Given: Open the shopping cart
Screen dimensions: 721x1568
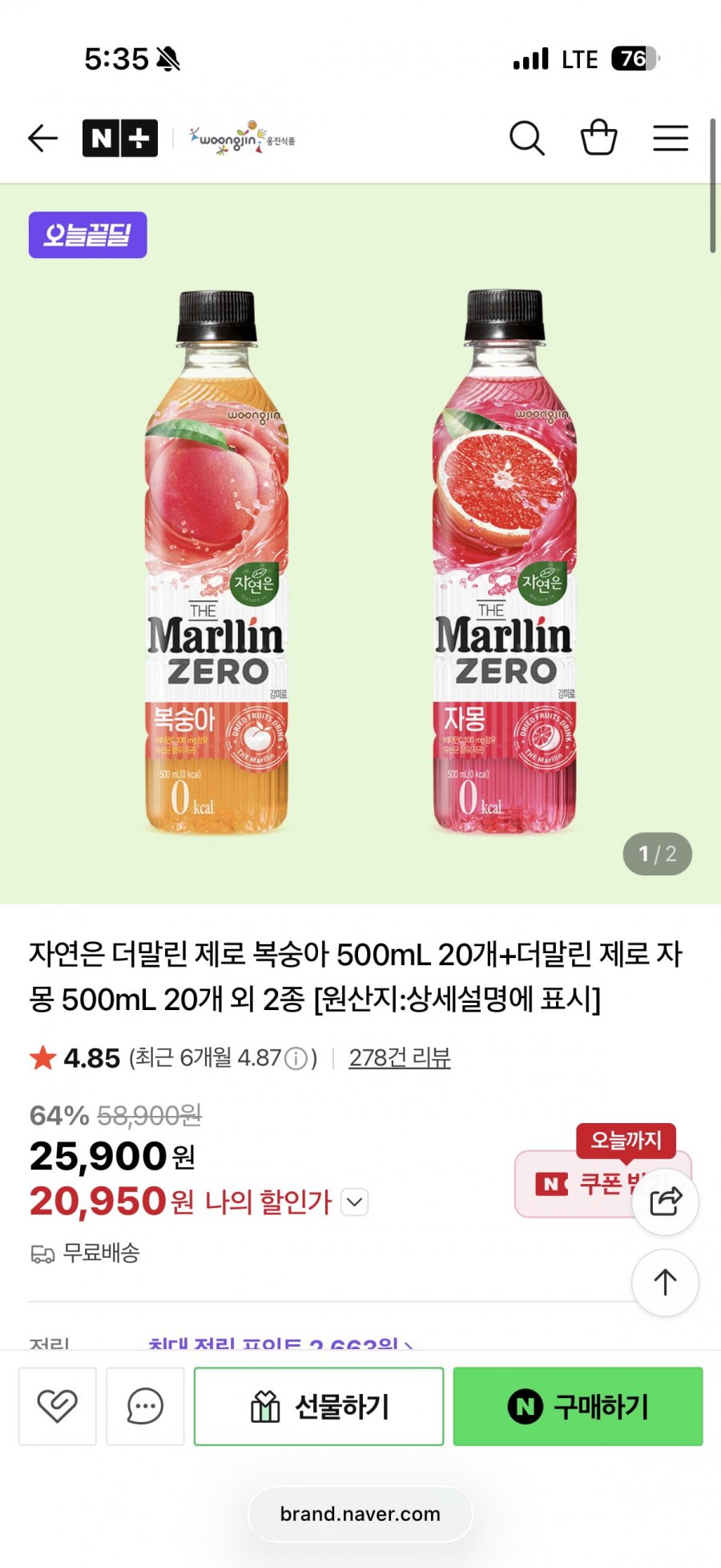Looking at the screenshot, I should click(x=598, y=137).
